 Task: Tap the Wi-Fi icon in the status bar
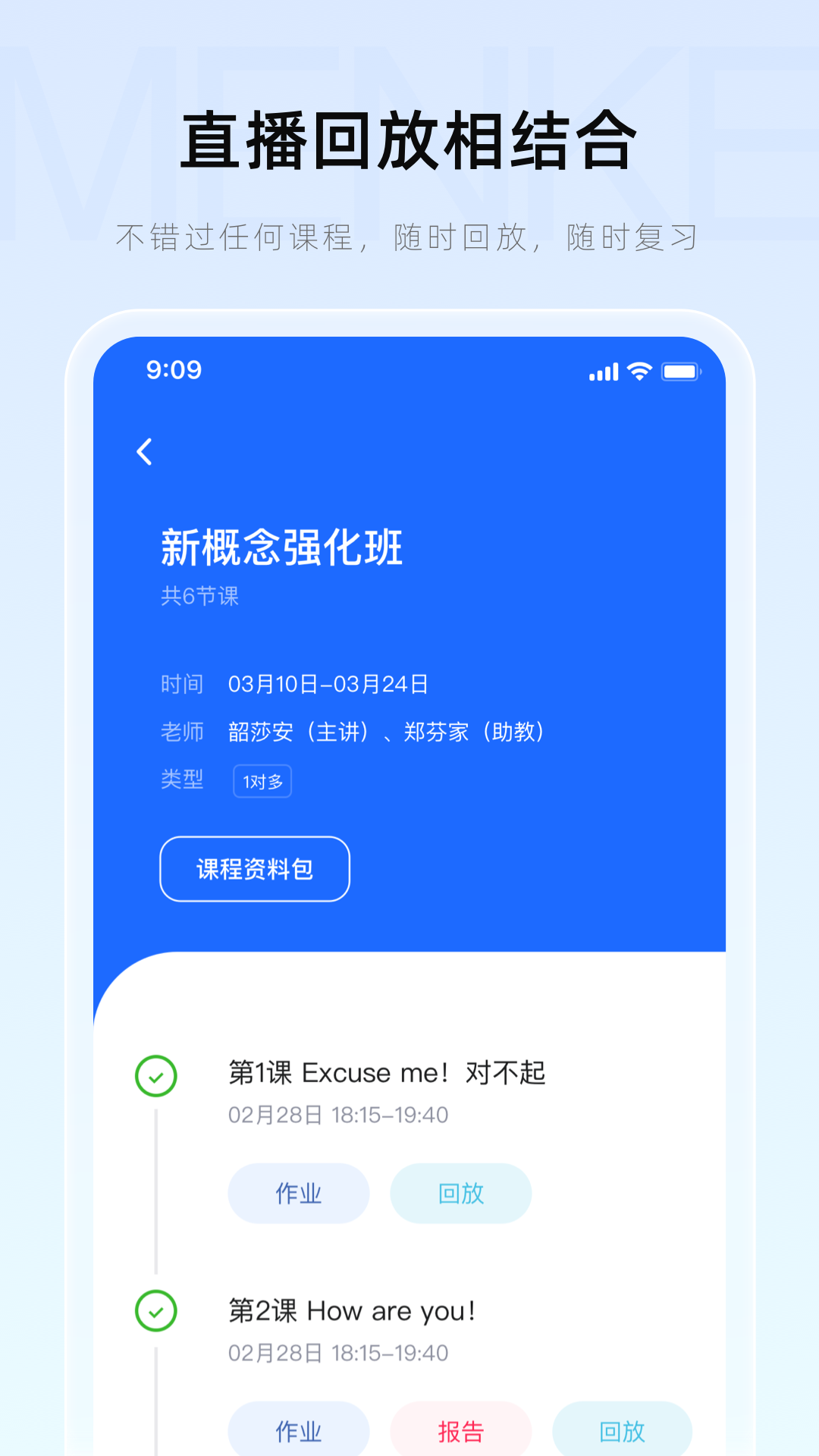click(x=639, y=371)
